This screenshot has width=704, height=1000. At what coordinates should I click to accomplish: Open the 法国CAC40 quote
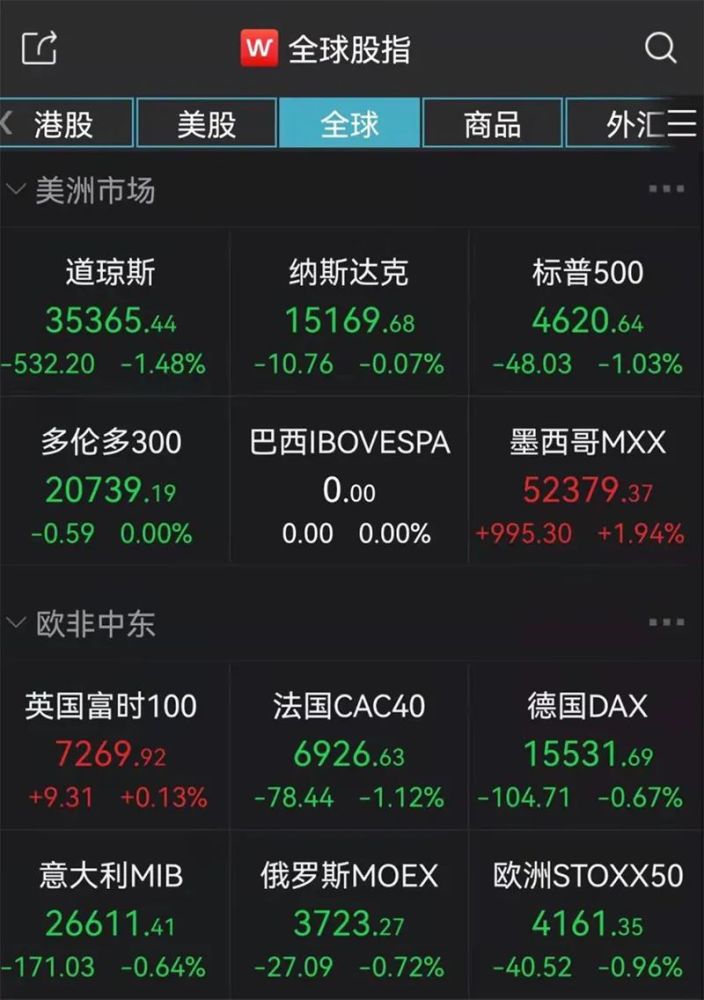[x=349, y=750]
